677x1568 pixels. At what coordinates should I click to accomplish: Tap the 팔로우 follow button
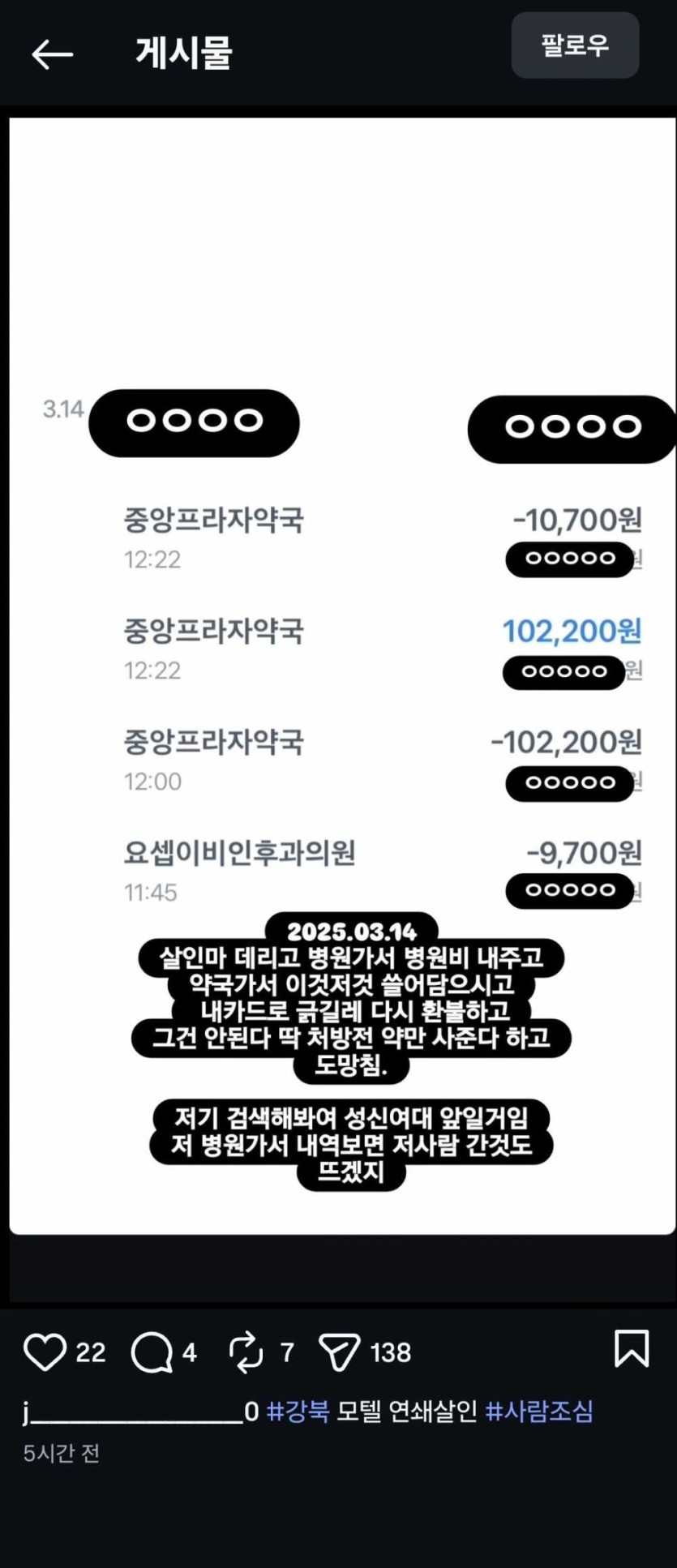[x=575, y=45]
